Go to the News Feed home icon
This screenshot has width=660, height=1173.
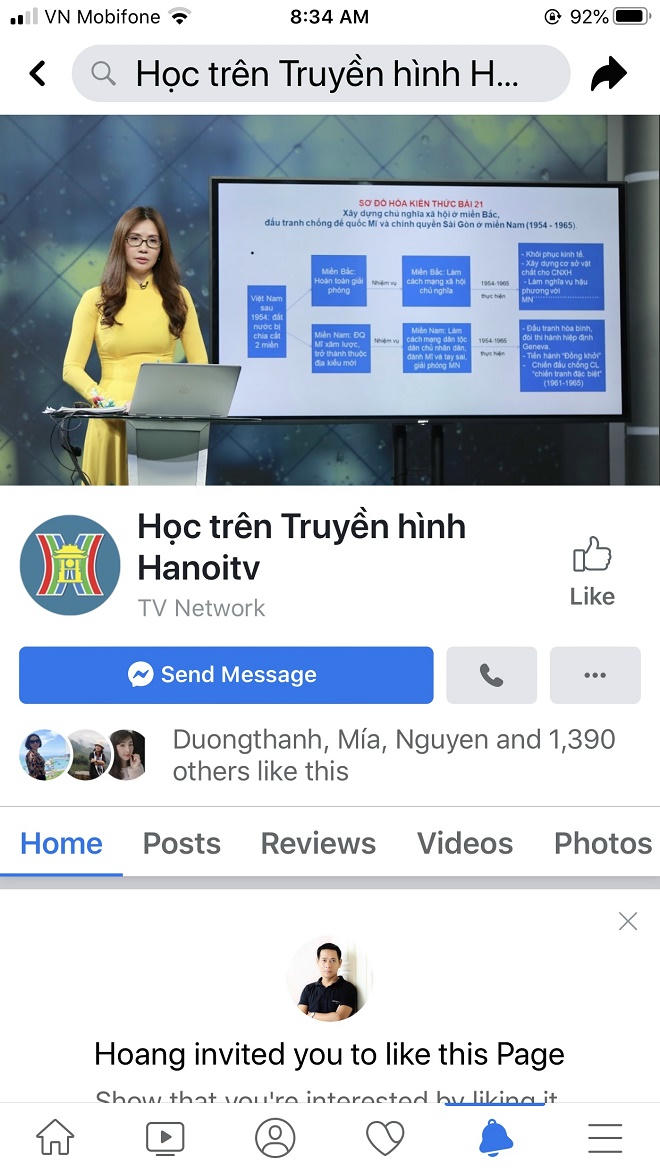point(56,1137)
